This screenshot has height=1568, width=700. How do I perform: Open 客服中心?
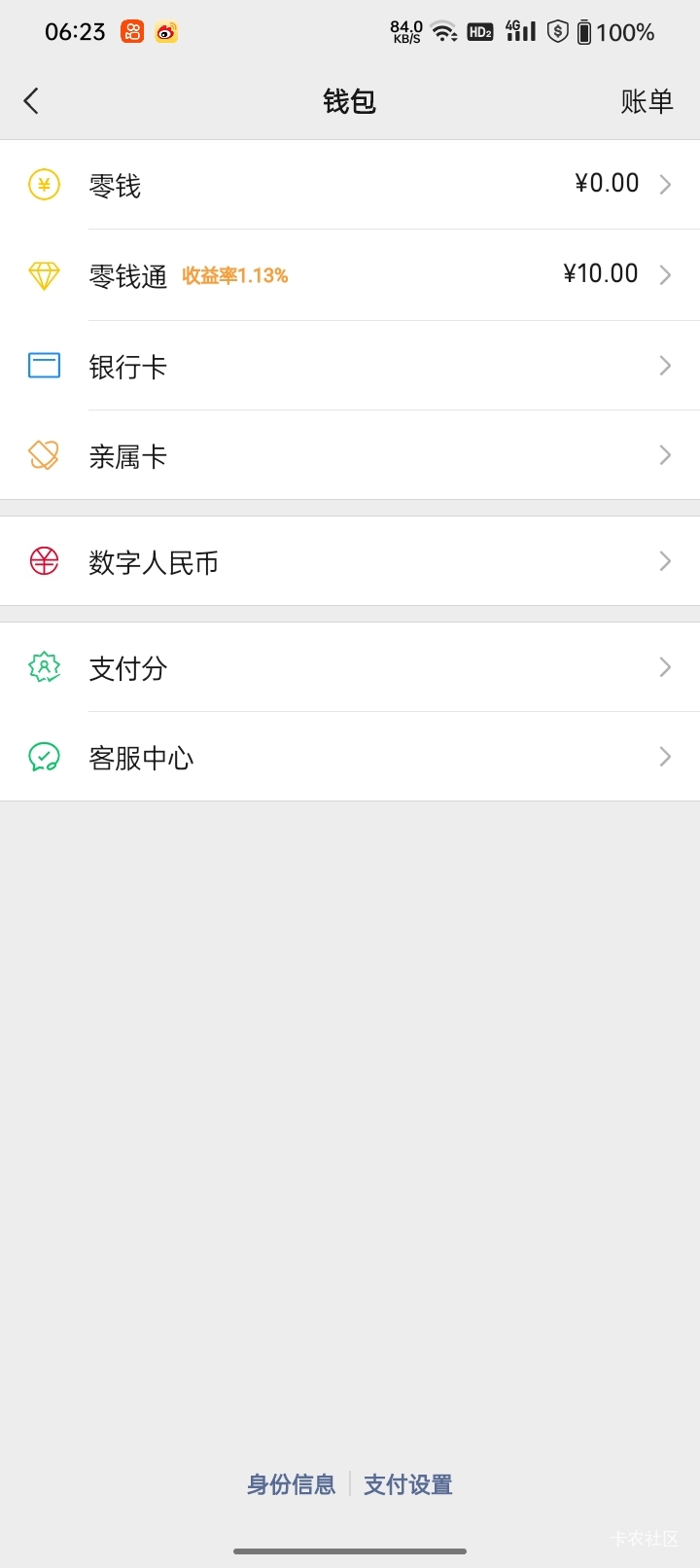[x=350, y=757]
